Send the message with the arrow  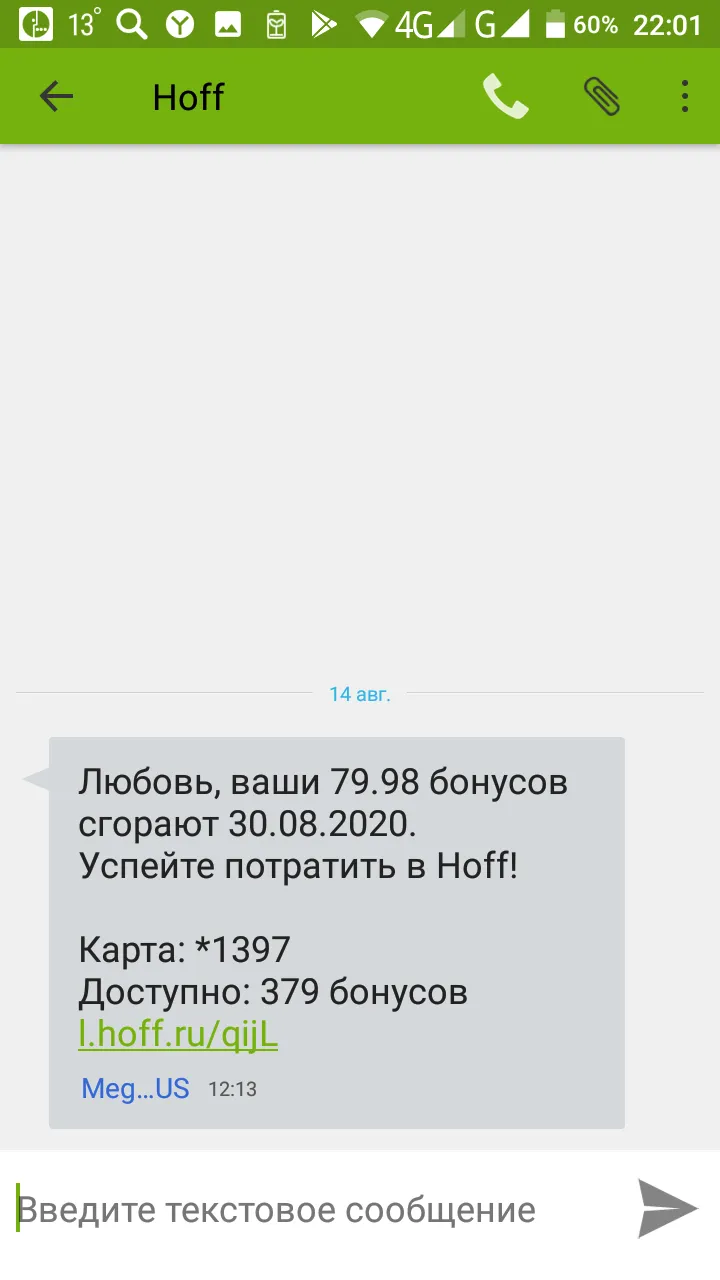coord(668,1209)
